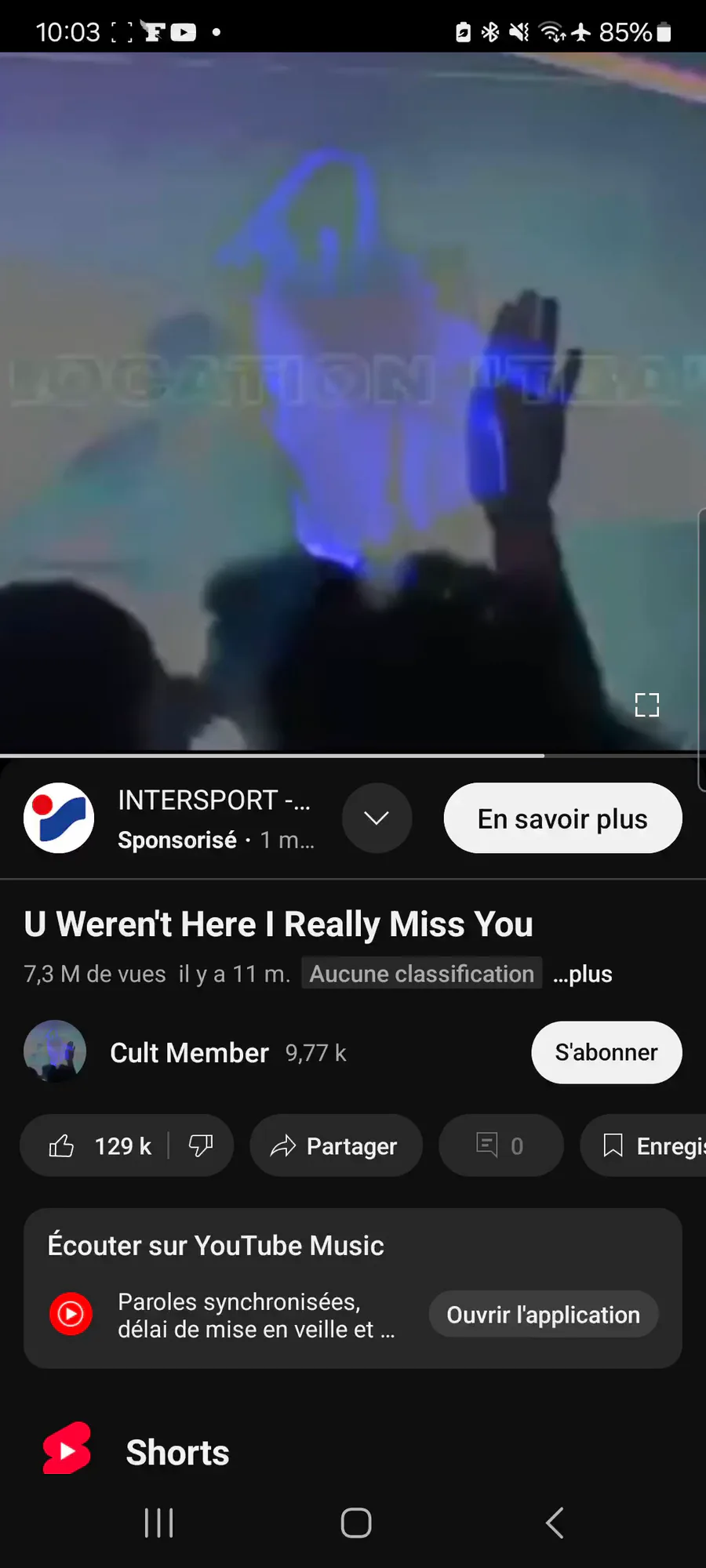Viewport: 706px width, 1568px height.
Task: Tap Ouvrir l'application for YouTube Music
Action: click(543, 1314)
